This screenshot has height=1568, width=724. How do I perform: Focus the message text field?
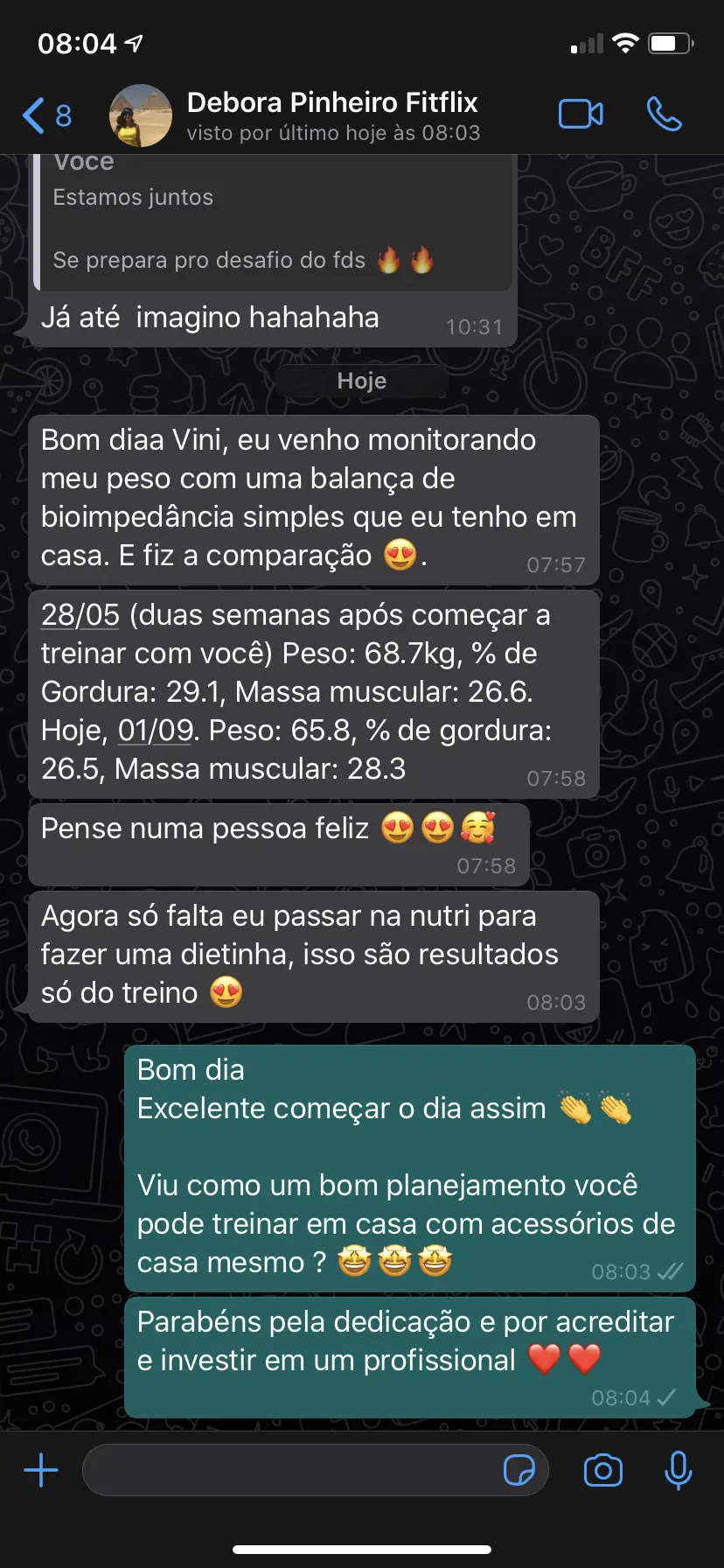click(289, 1470)
